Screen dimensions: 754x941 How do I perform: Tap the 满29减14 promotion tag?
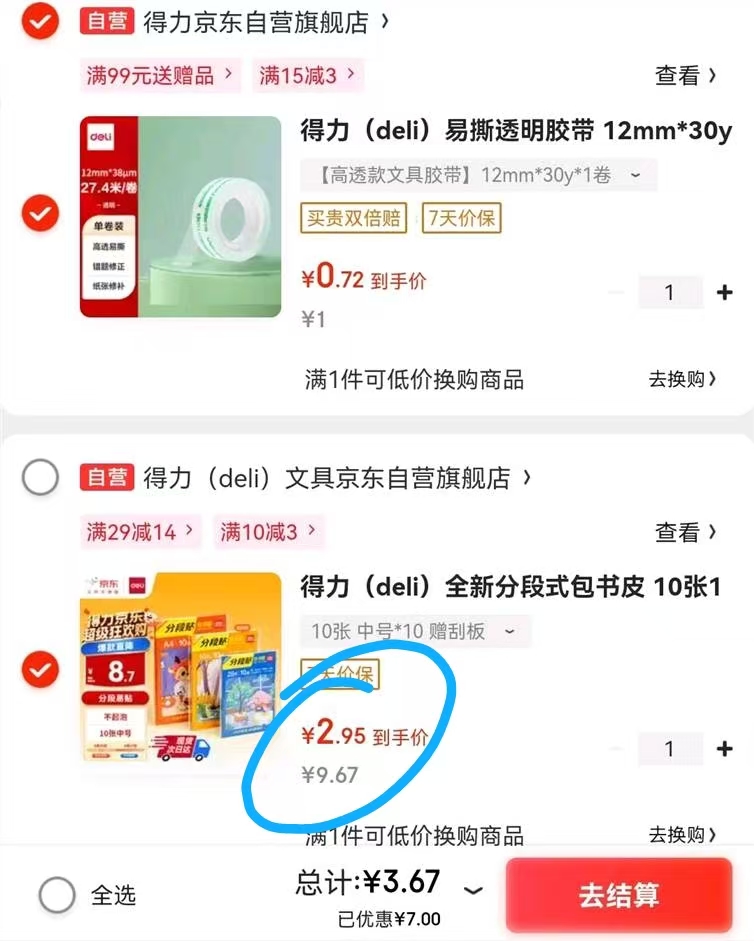tap(140, 532)
